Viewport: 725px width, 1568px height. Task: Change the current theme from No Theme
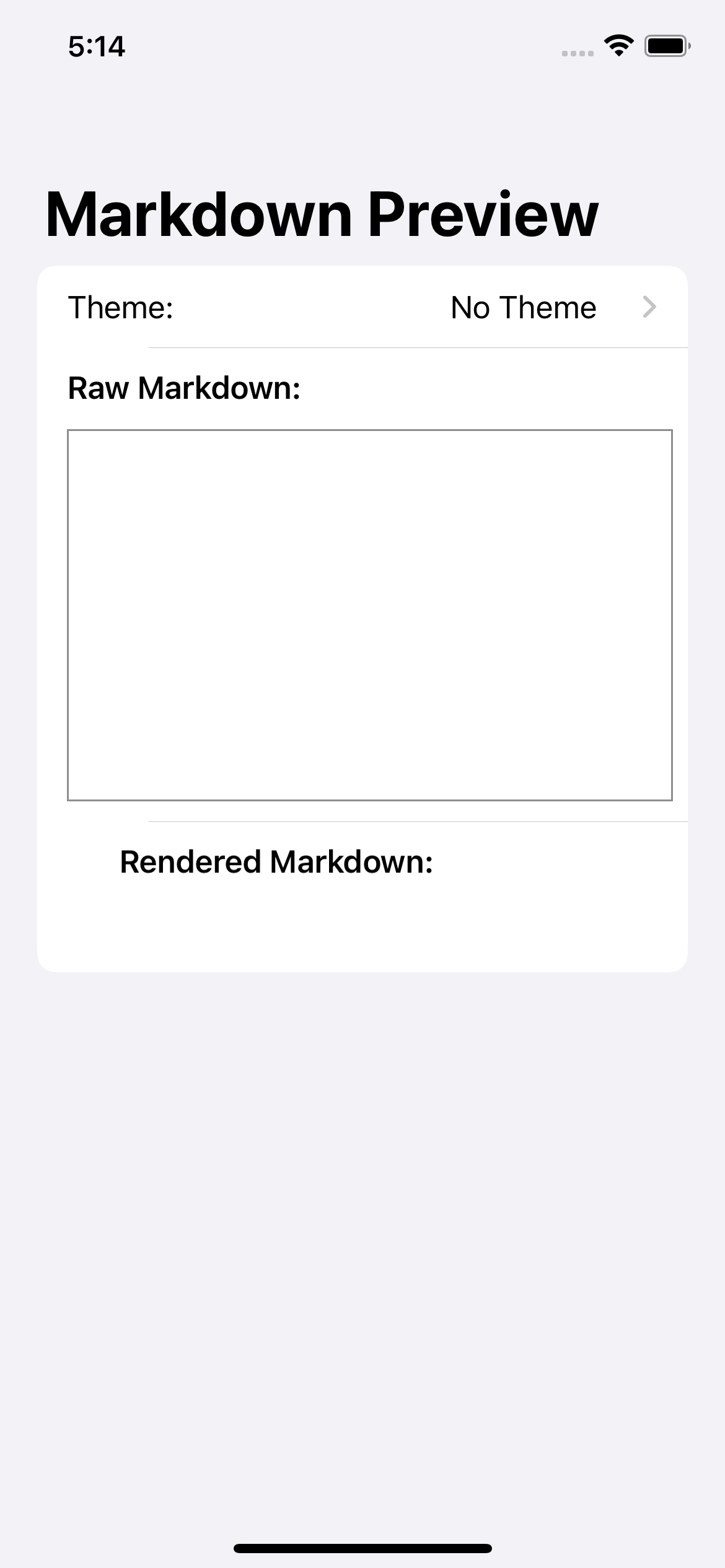[522, 307]
